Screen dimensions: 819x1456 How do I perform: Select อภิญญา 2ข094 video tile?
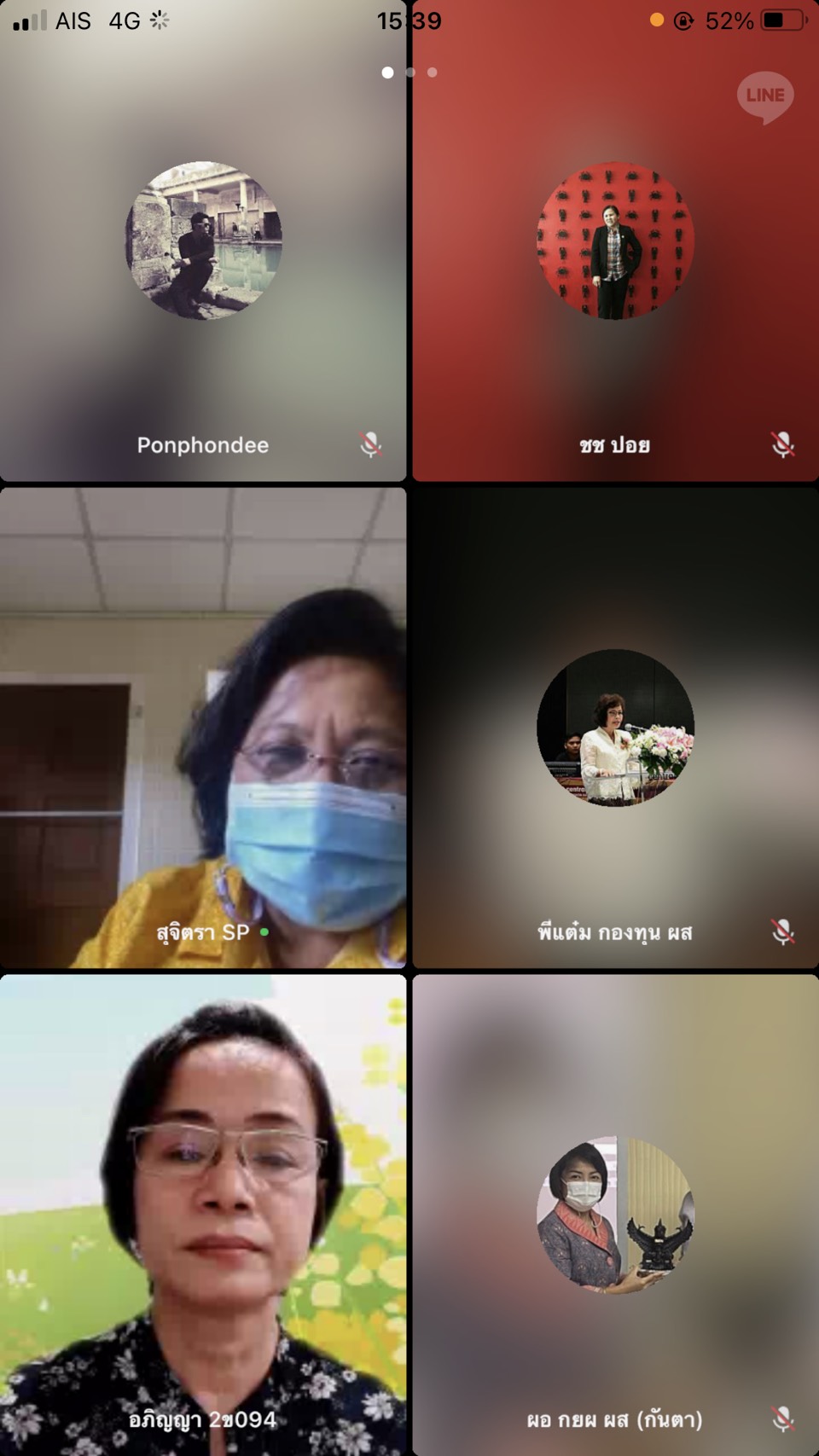pos(203,1215)
